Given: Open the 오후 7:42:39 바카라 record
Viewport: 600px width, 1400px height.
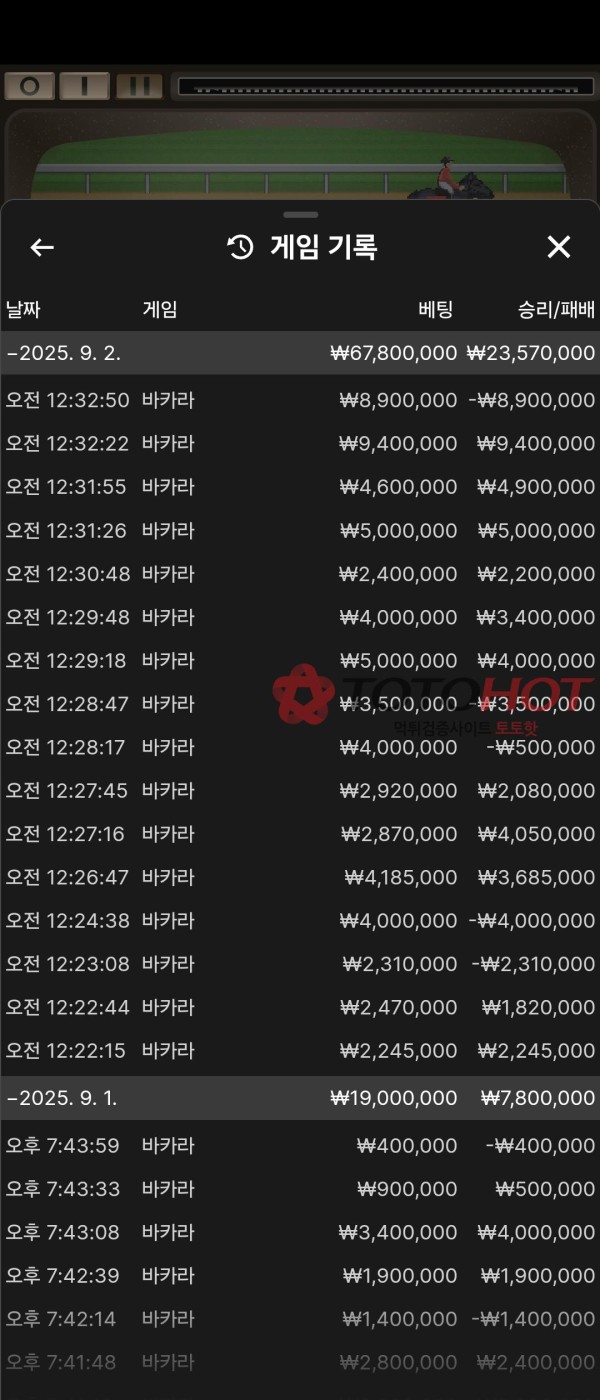Looking at the screenshot, I should tap(300, 1275).
